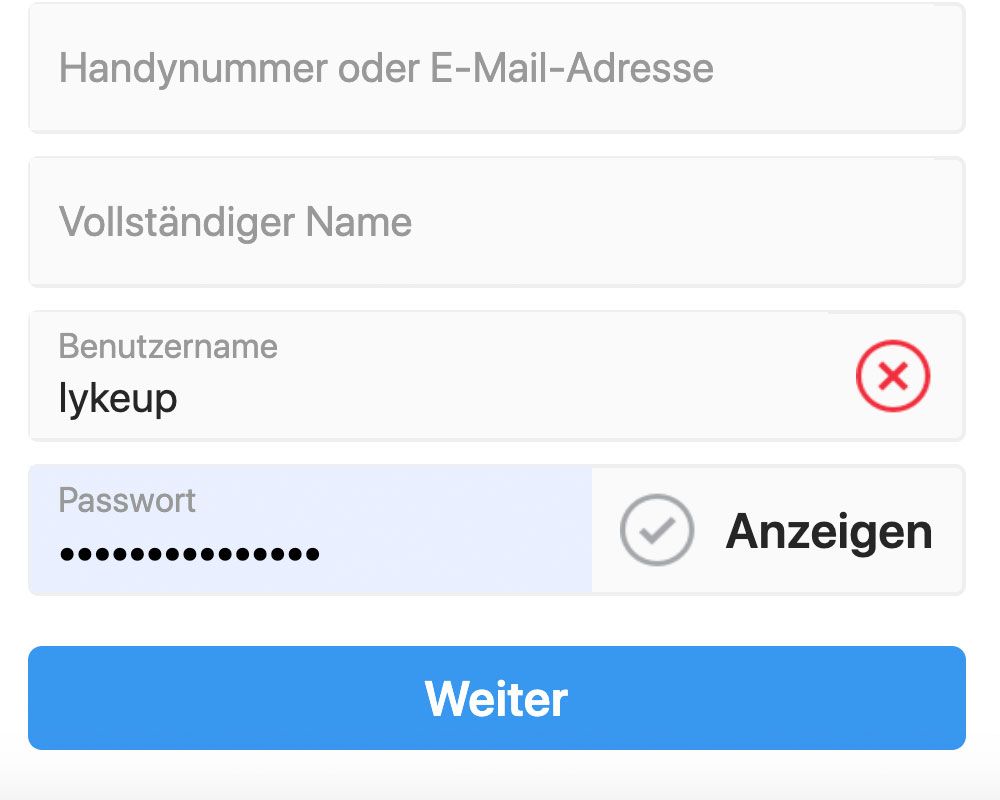
Task: Select the Passwort field
Action: coord(310,532)
